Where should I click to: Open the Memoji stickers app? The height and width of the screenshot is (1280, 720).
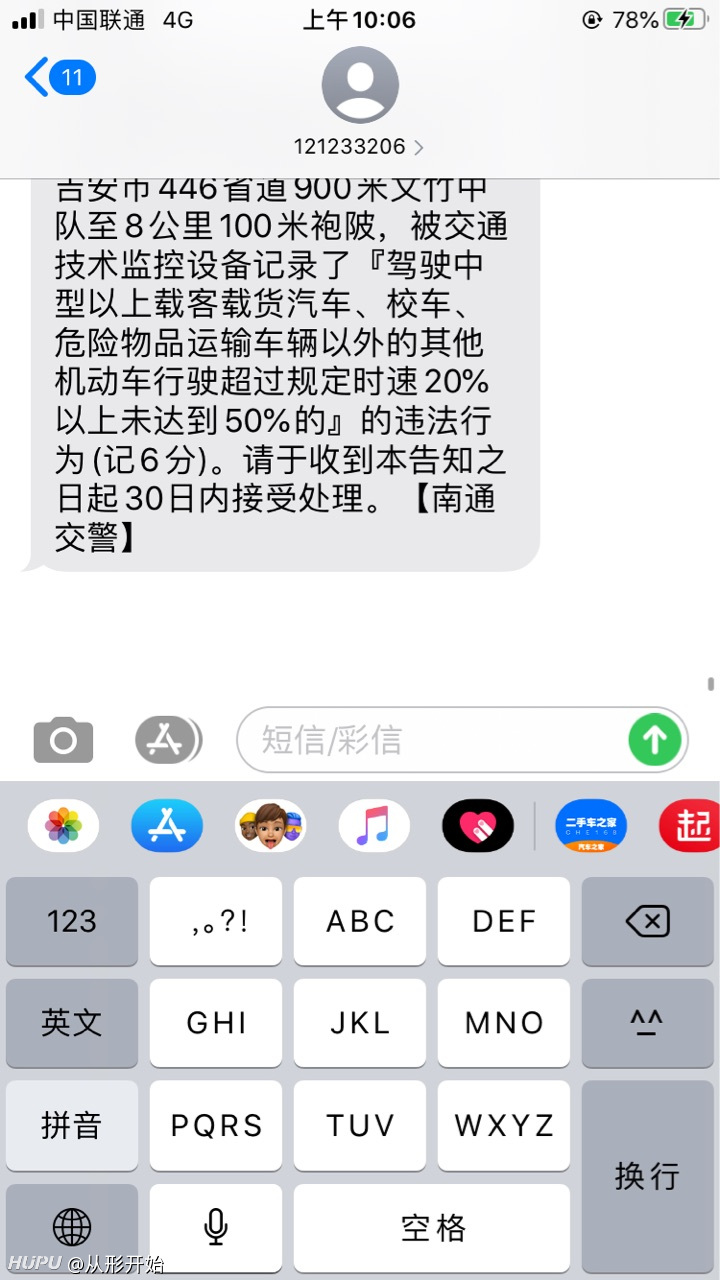271,826
